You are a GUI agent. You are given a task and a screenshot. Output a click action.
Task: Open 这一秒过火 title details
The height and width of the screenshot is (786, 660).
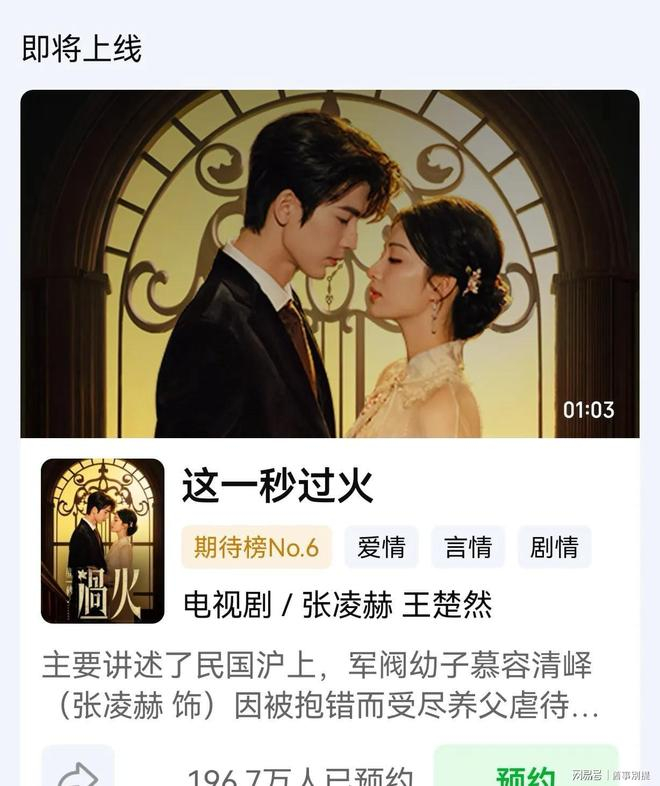(278, 487)
